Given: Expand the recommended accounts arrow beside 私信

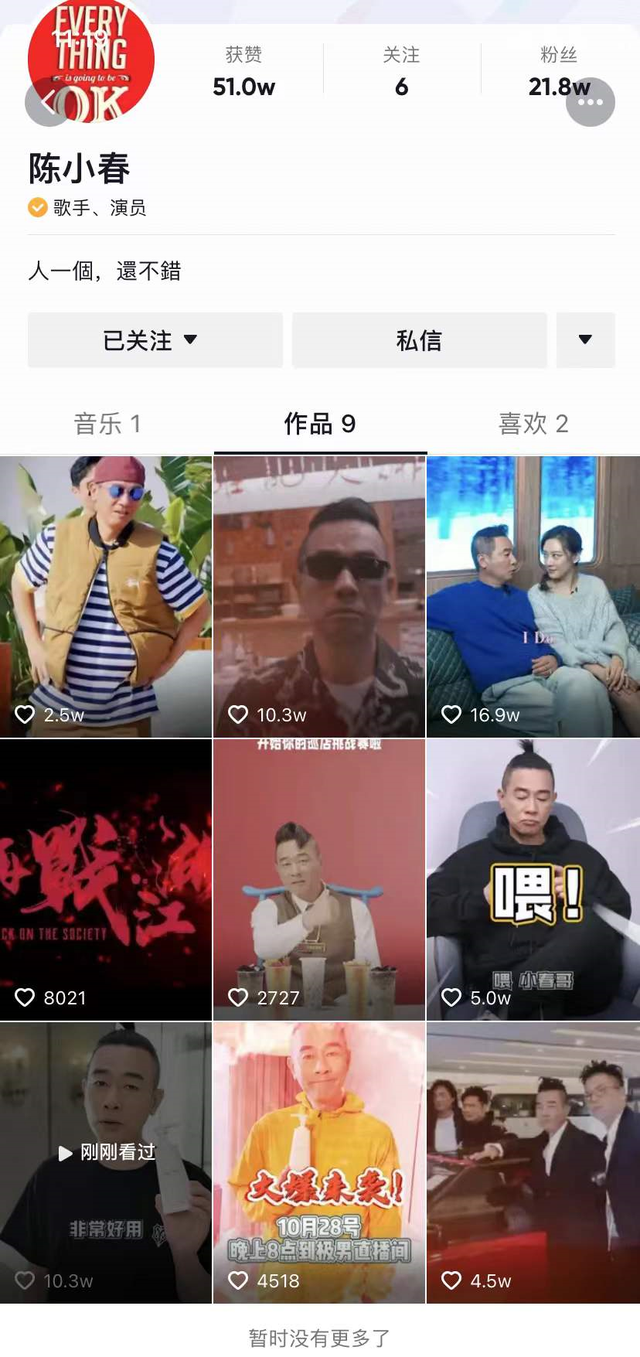Looking at the screenshot, I should coord(585,341).
